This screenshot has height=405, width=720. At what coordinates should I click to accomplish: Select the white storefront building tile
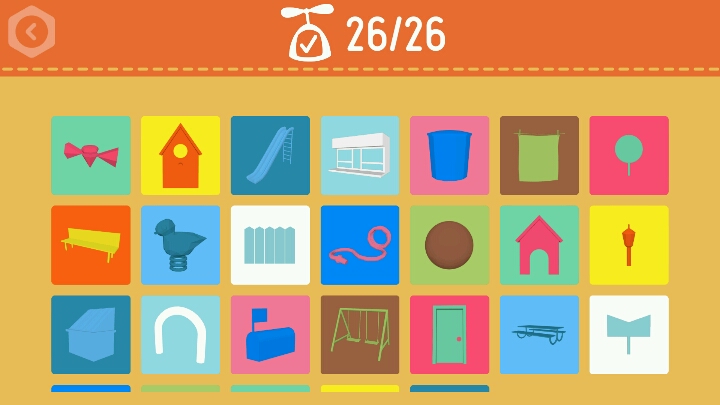tap(360, 155)
